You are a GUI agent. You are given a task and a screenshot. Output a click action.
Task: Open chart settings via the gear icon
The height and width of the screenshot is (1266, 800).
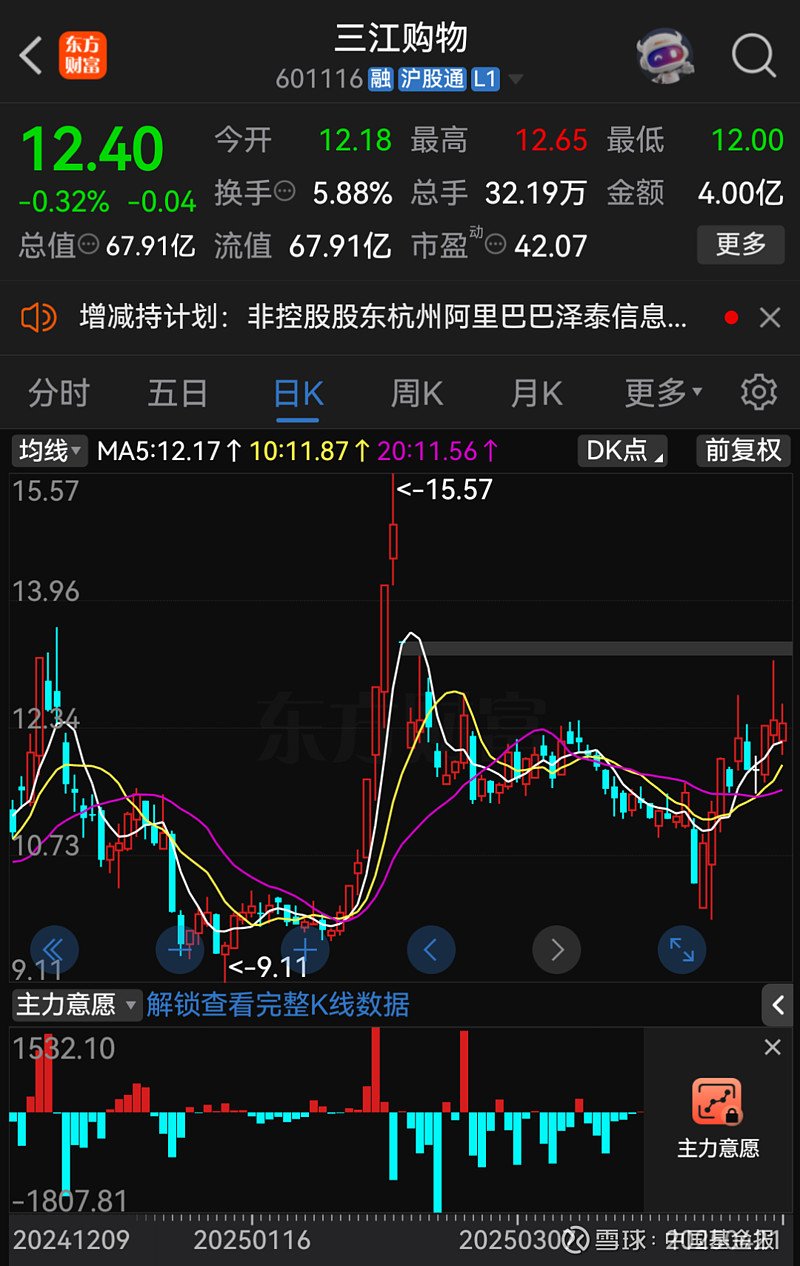758,393
